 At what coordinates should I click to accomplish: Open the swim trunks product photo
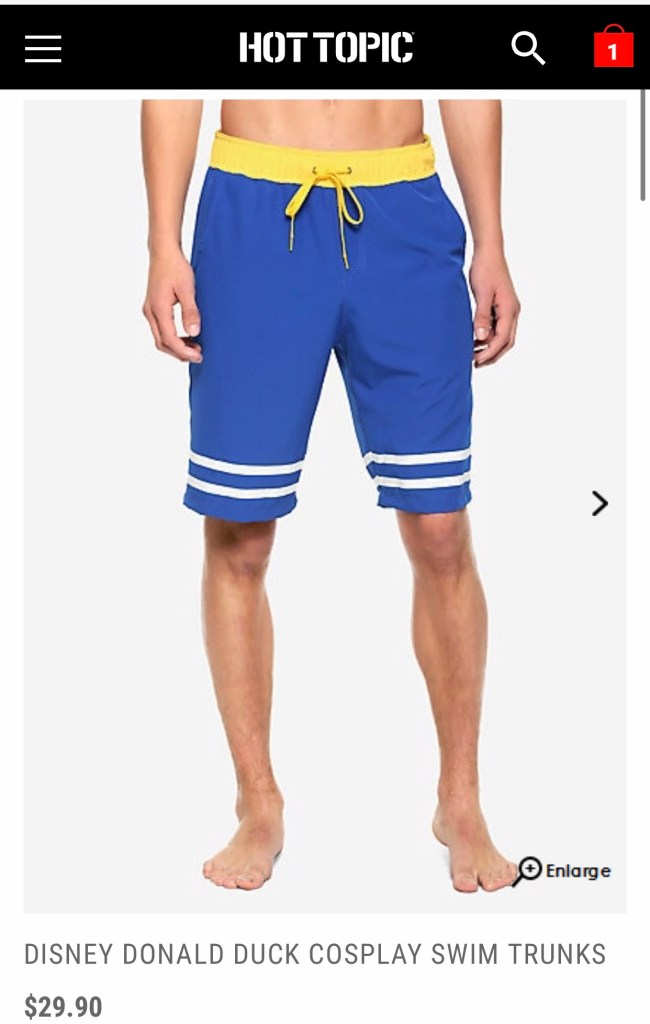(325, 450)
